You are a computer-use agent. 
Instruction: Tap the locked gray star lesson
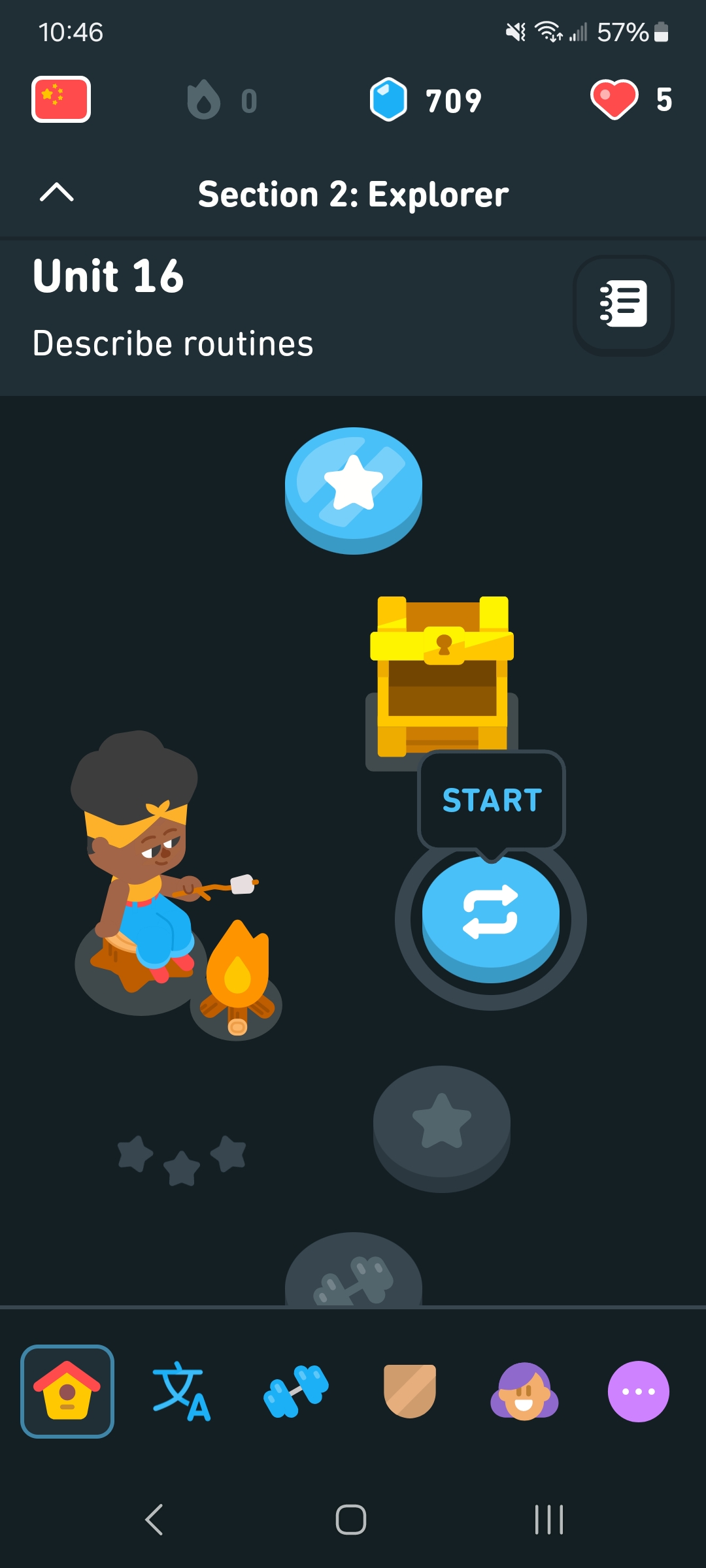(x=442, y=1124)
